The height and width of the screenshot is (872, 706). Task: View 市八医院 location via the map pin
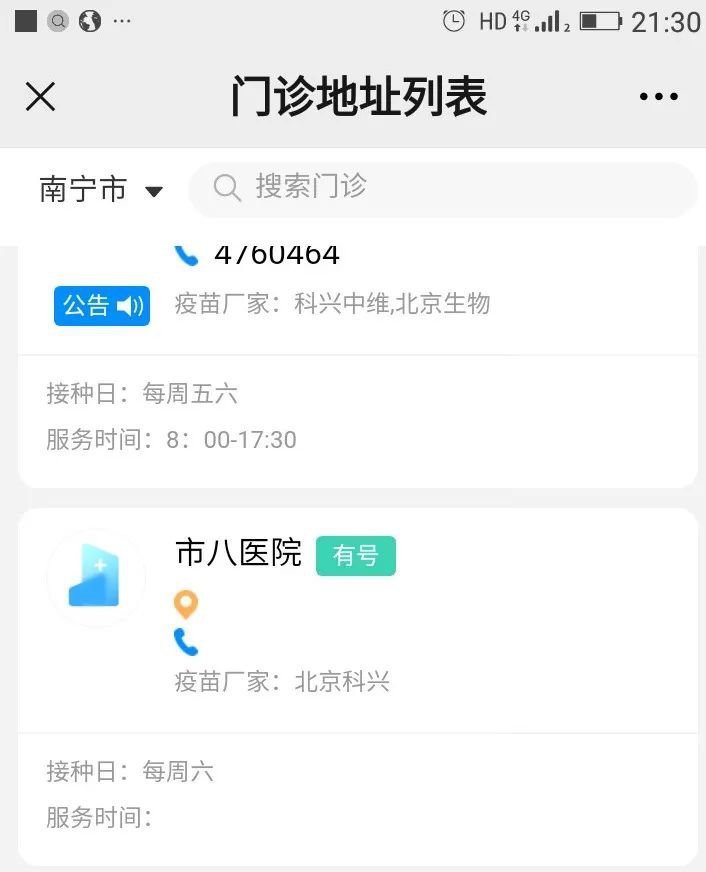coord(186,604)
